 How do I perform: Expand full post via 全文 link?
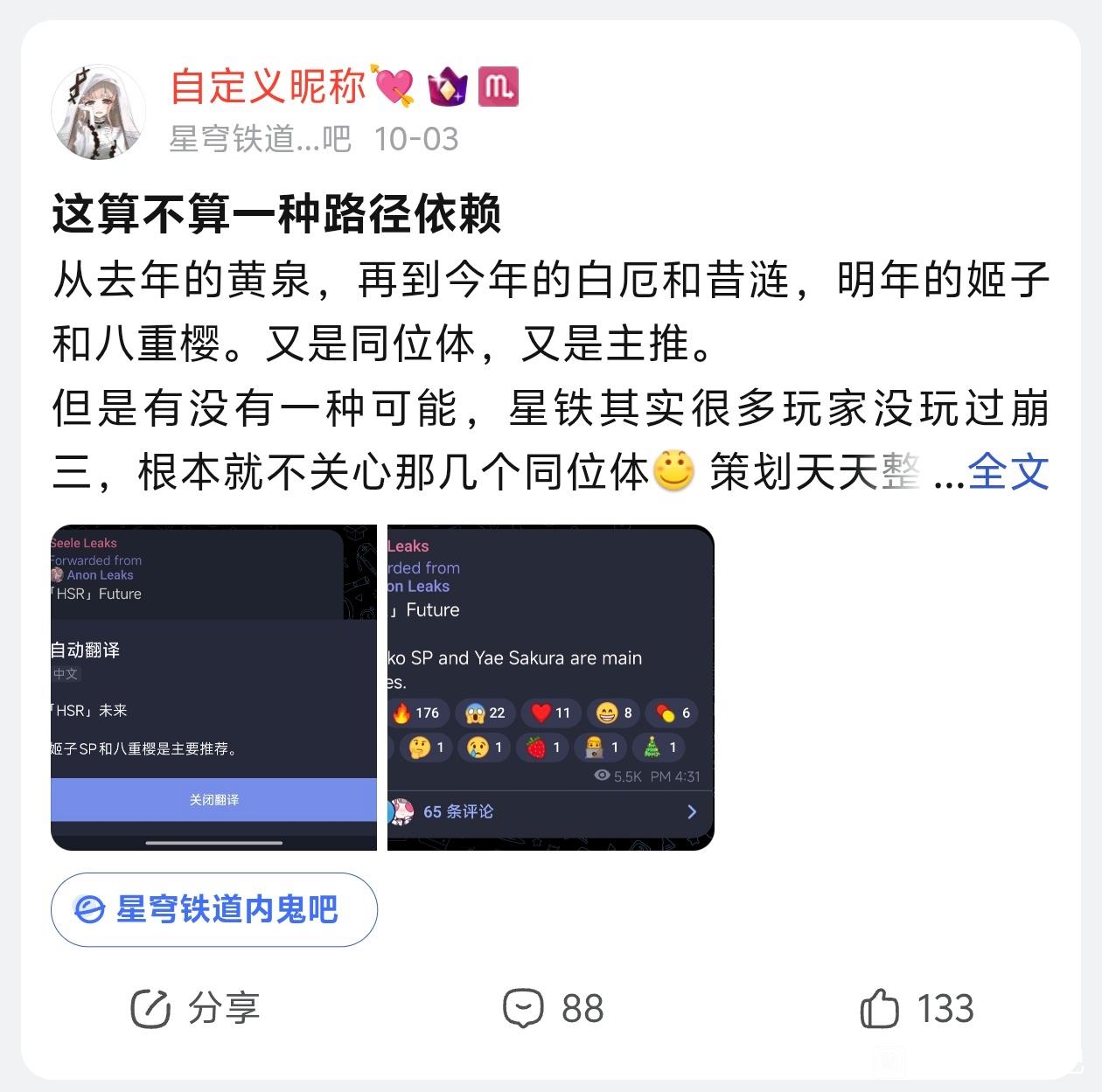(1008, 472)
